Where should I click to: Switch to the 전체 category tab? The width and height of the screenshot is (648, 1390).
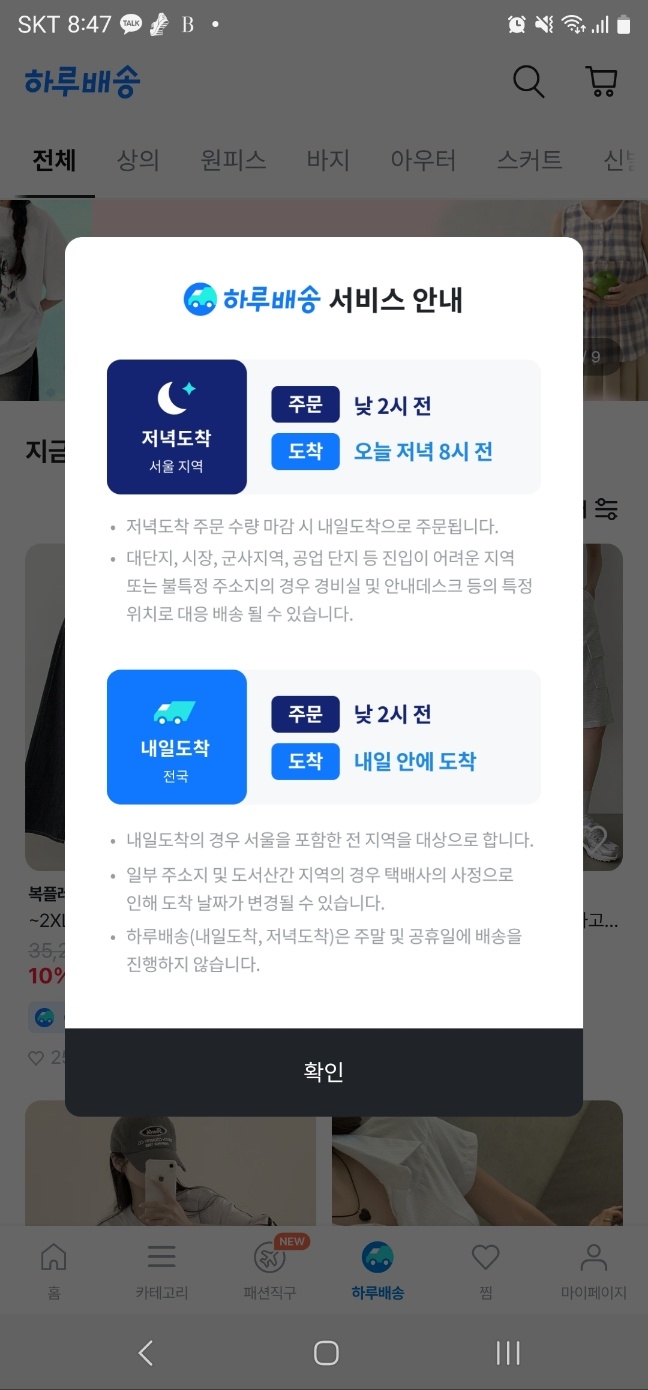tap(54, 160)
